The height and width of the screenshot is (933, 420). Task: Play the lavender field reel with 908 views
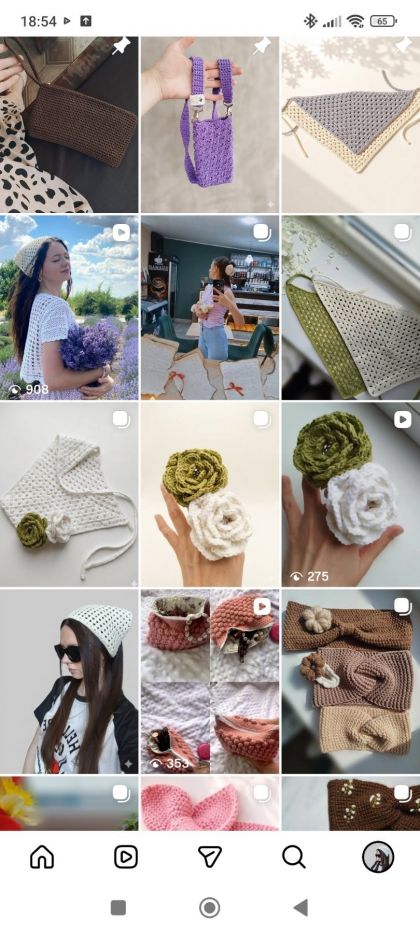[x=69, y=308]
